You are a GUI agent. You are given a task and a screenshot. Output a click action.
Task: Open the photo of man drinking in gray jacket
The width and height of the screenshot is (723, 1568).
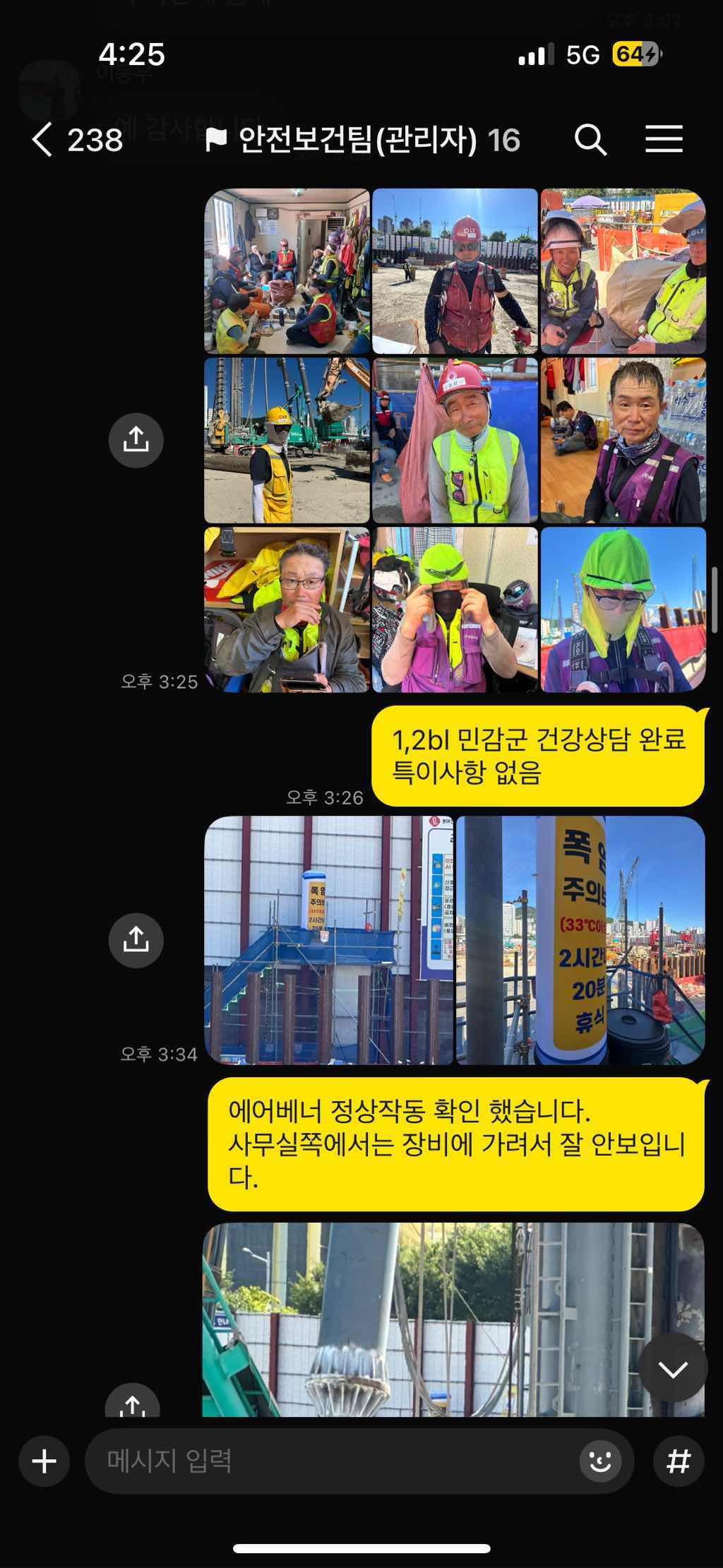coord(287,610)
